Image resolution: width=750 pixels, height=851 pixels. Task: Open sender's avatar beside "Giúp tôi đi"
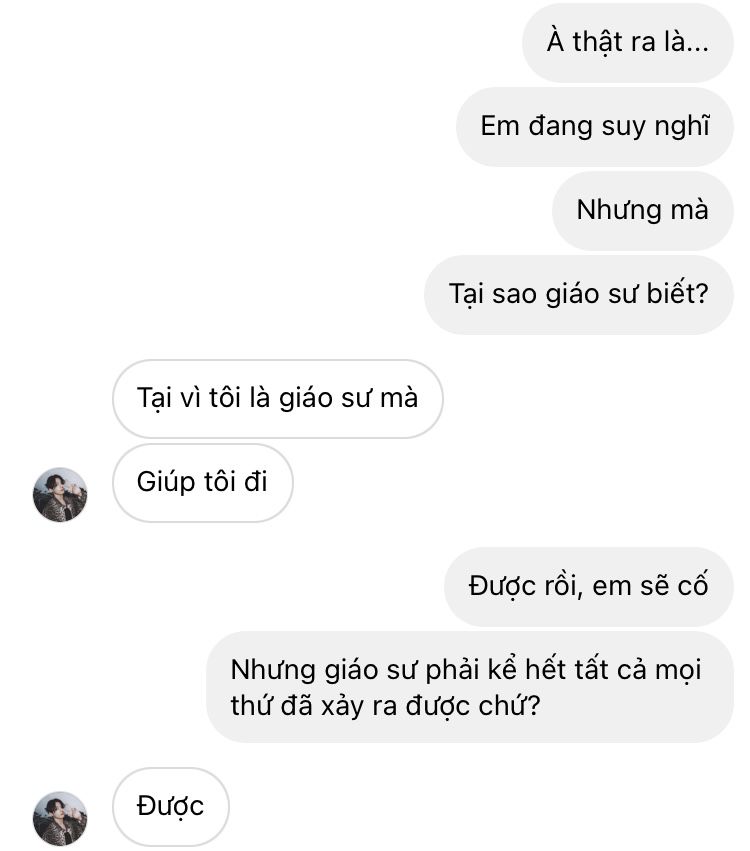60,494
